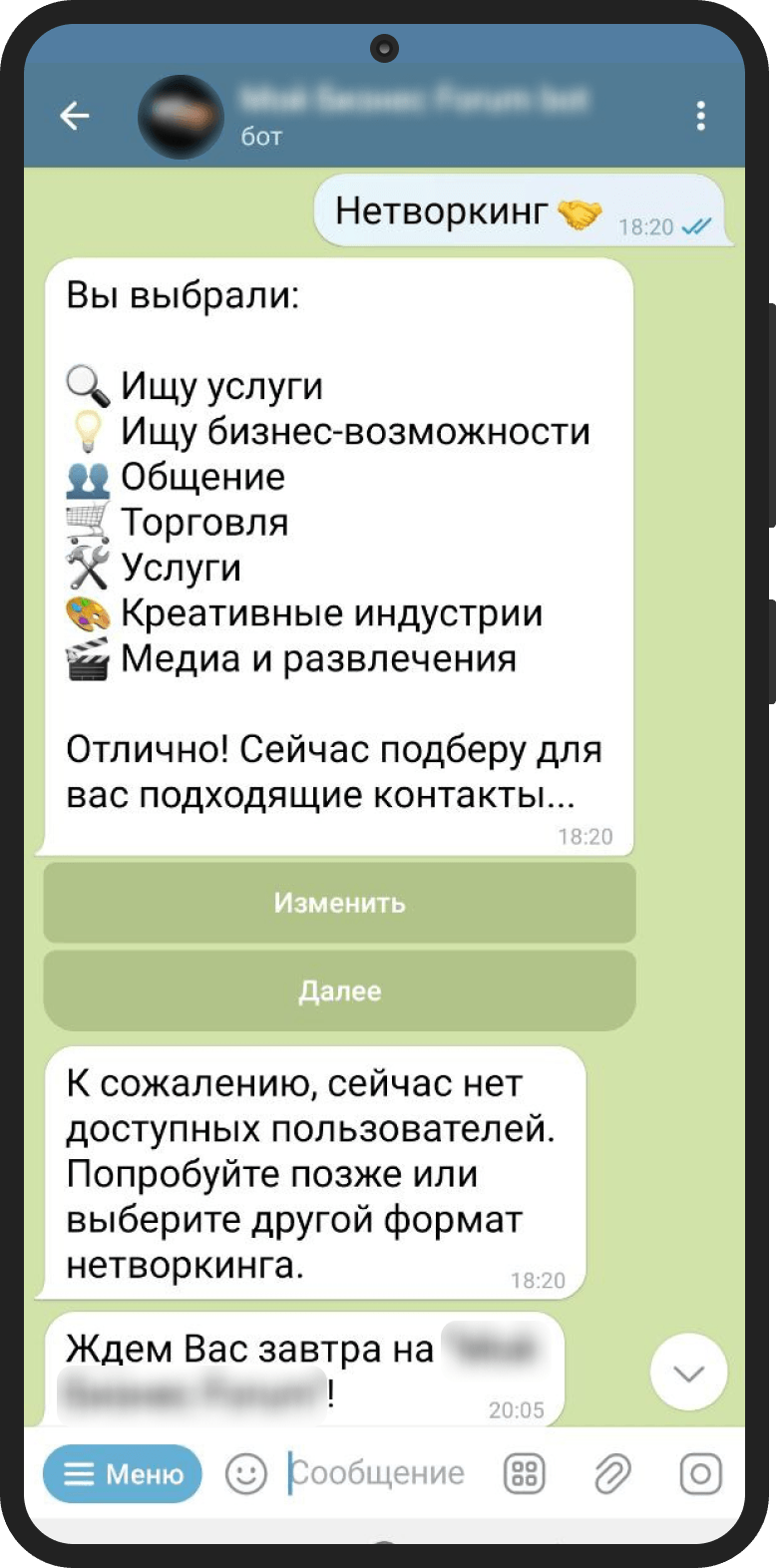Tap the Далее button

click(x=339, y=990)
